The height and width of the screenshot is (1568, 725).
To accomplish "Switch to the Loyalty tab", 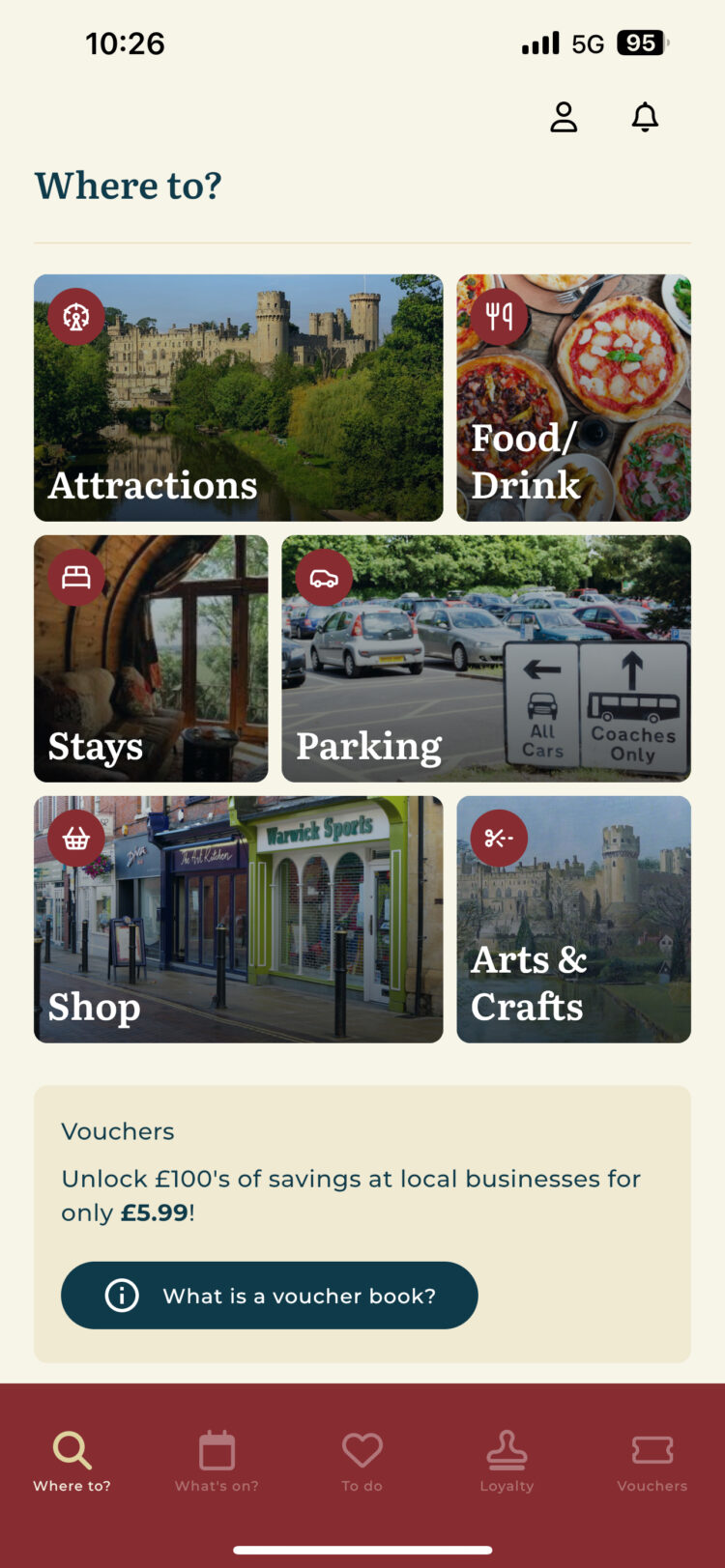I will click(x=507, y=1462).
